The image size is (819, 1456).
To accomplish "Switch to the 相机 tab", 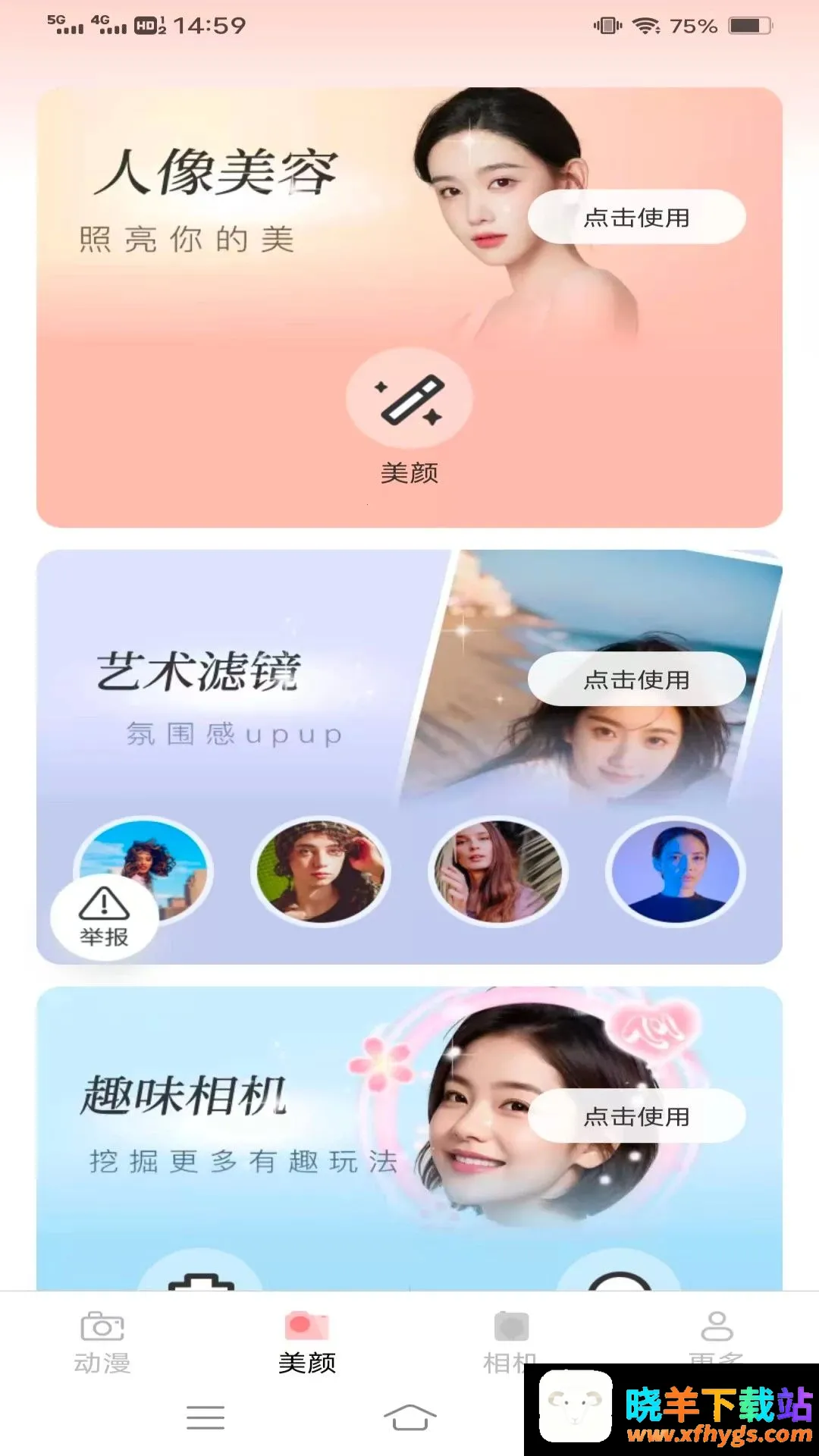I will [x=512, y=1342].
